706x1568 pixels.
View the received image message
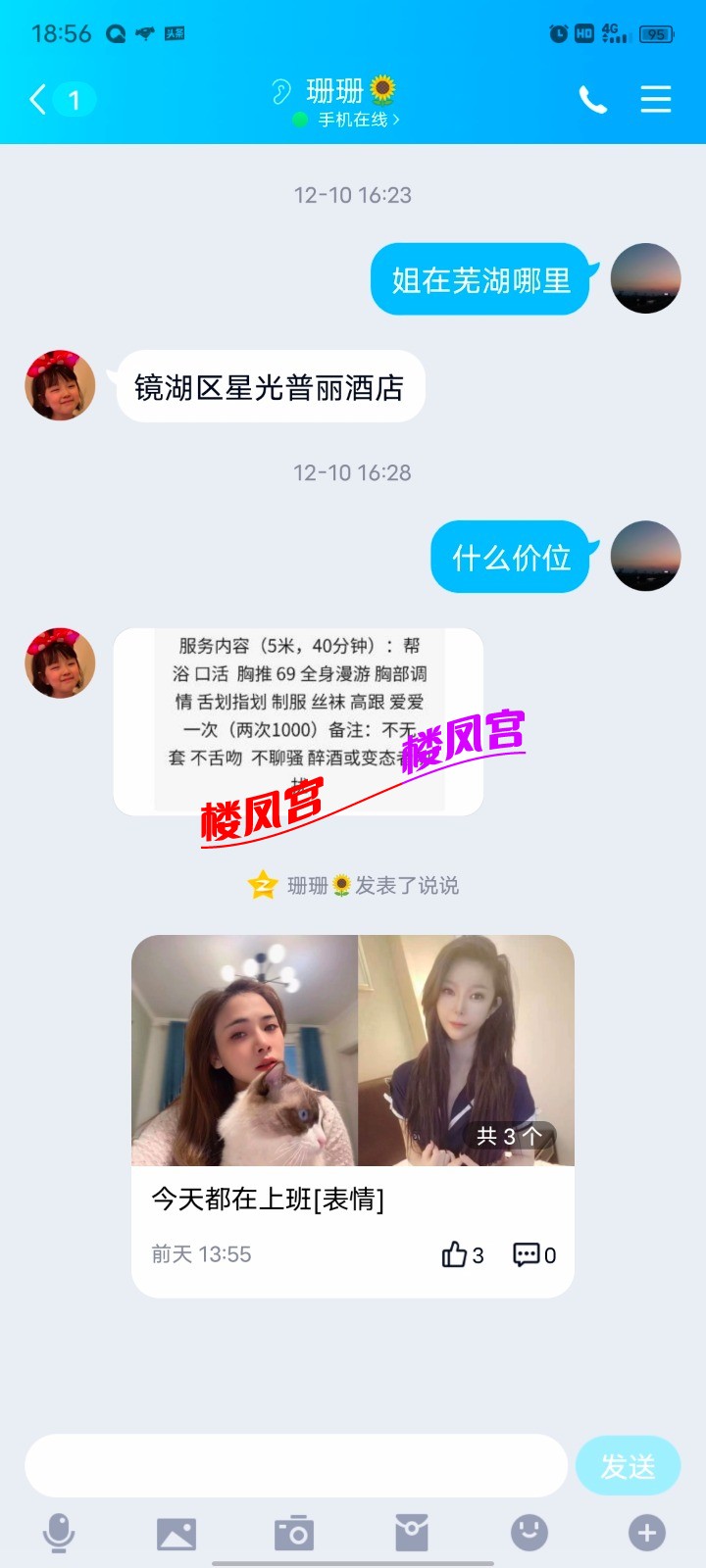point(299,721)
